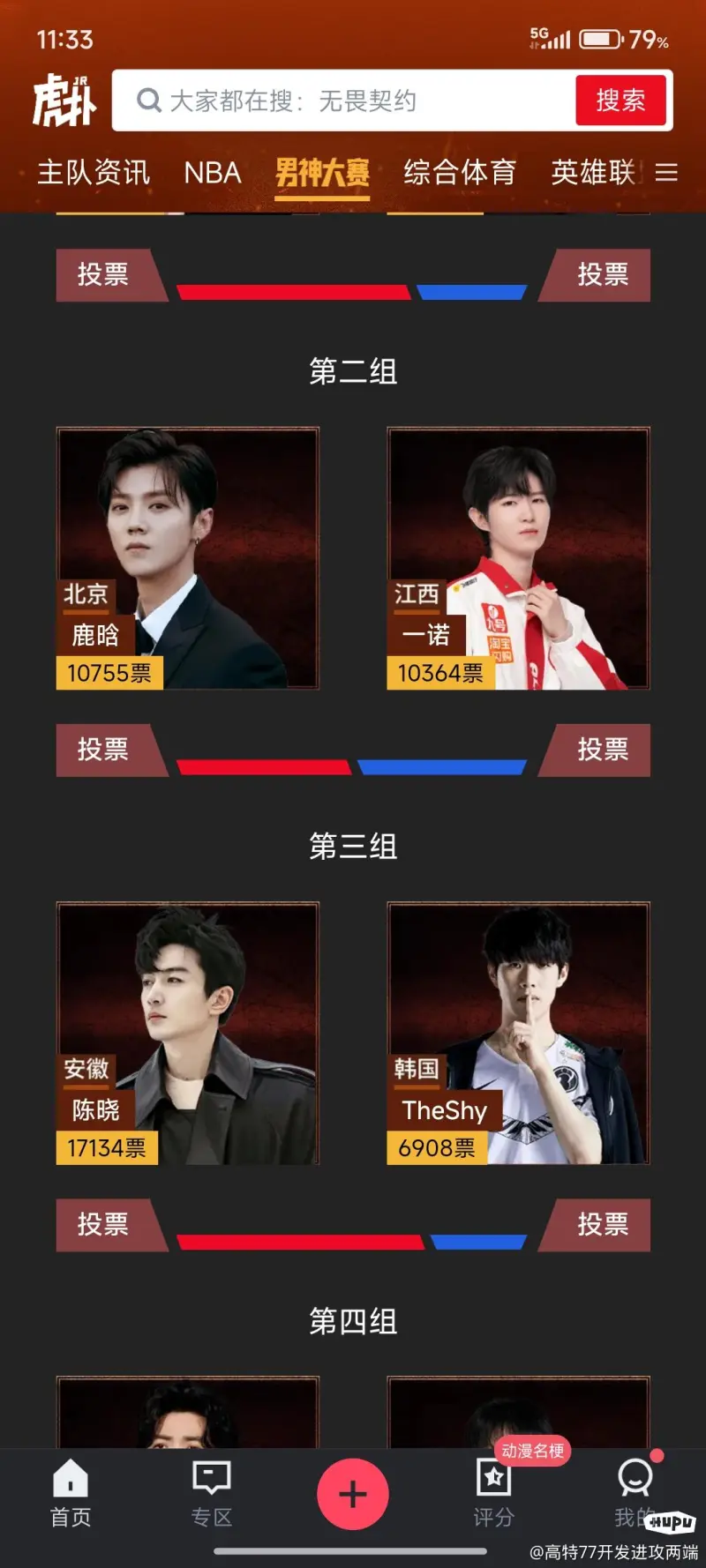Image resolution: width=706 pixels, height=1568 pixels.
Task: Vote for TheShy in 第三组
Action: 602,1224
